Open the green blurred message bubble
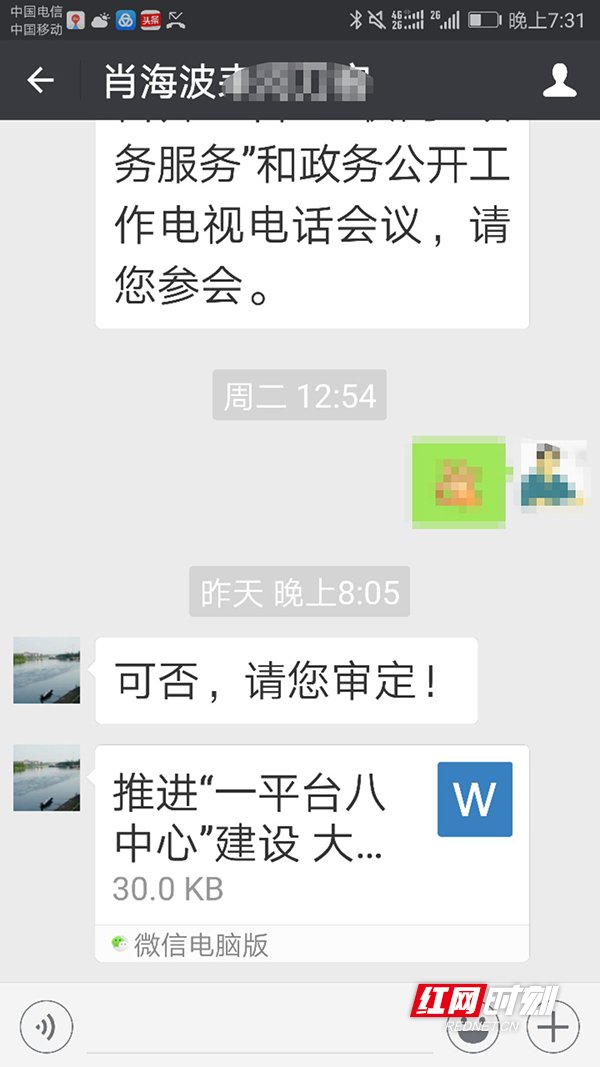The height and width of the screenshot is (1067, 600). pos(459,483)
